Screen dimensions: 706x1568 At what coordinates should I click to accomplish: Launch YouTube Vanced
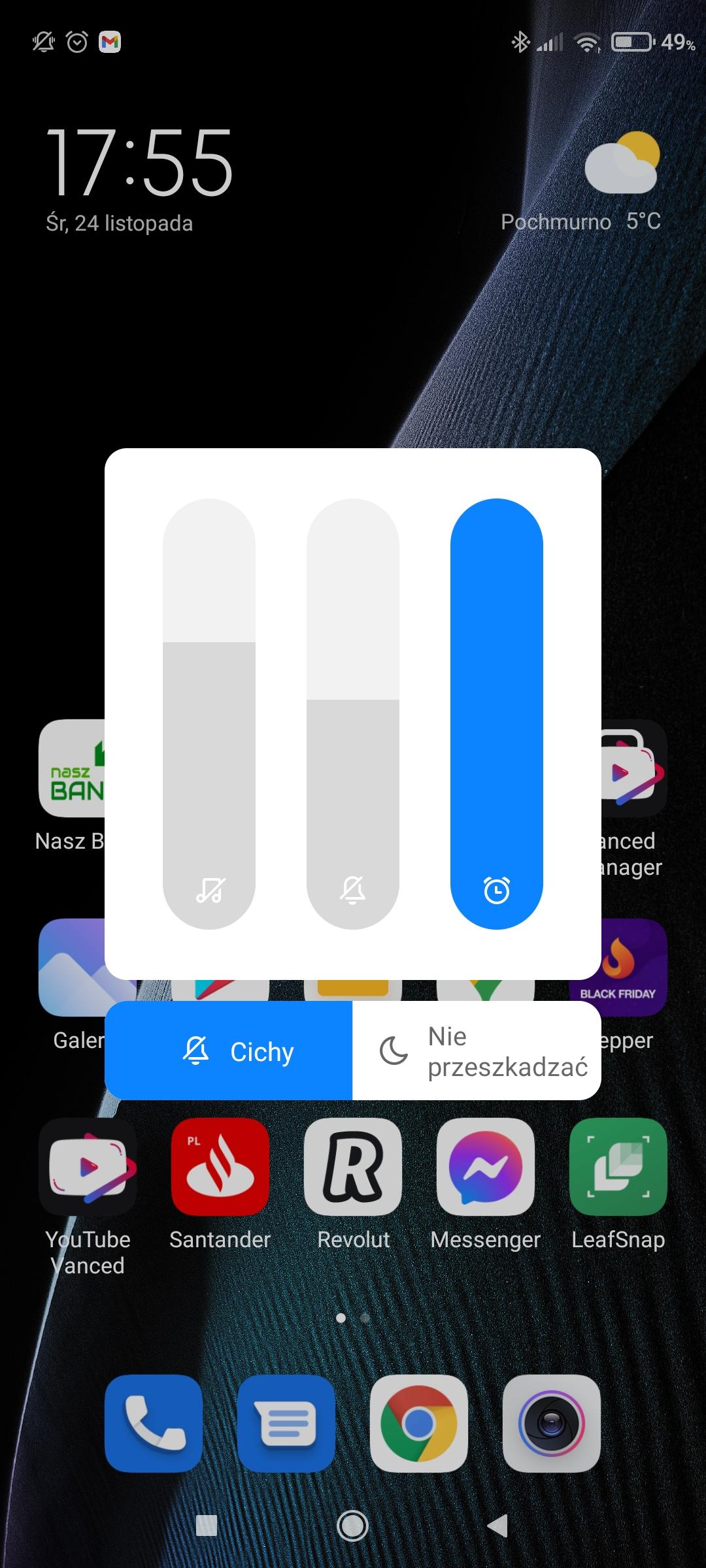pyautogui.click(x=88, y=1168)
